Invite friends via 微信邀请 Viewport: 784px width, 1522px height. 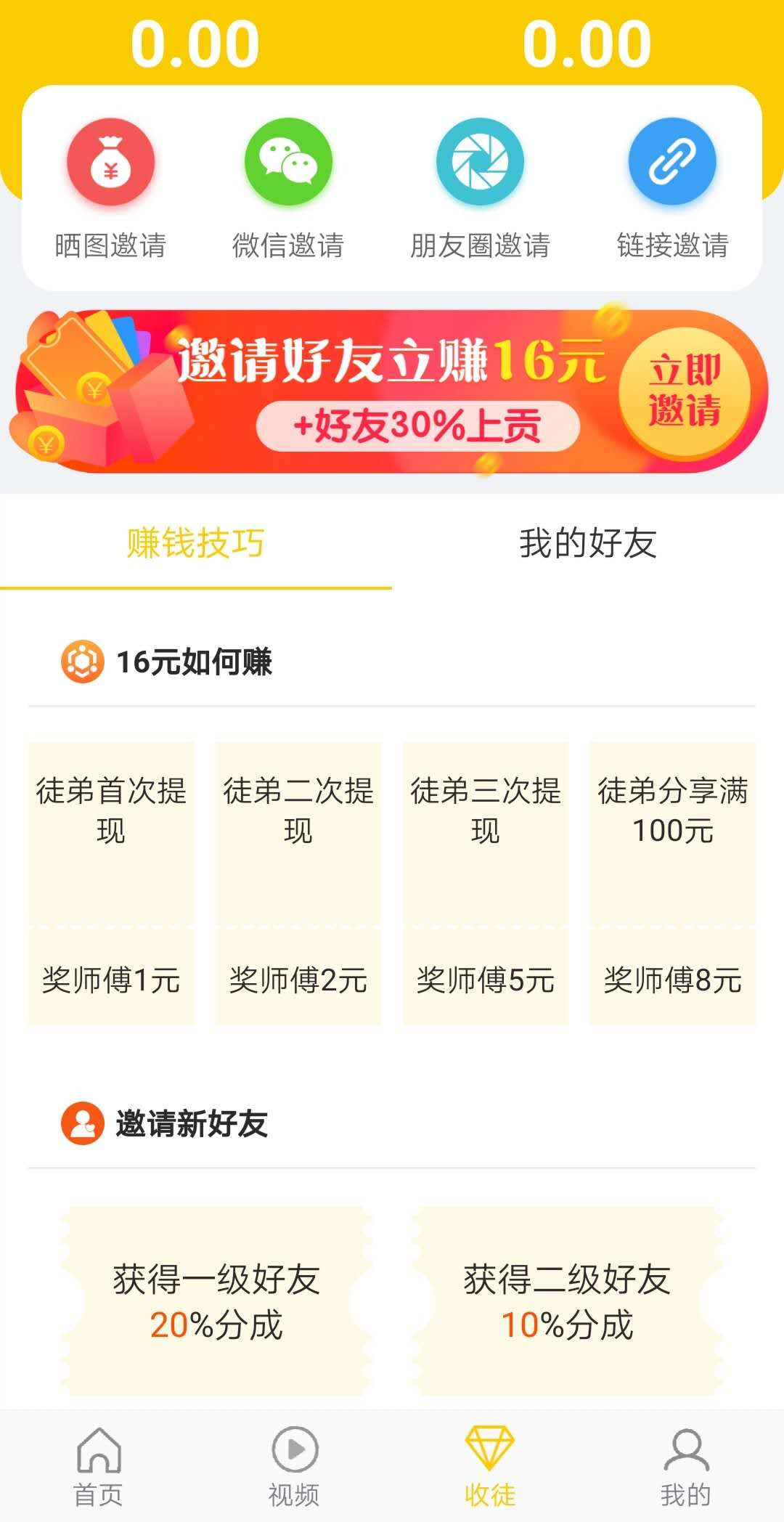point(288,189)
